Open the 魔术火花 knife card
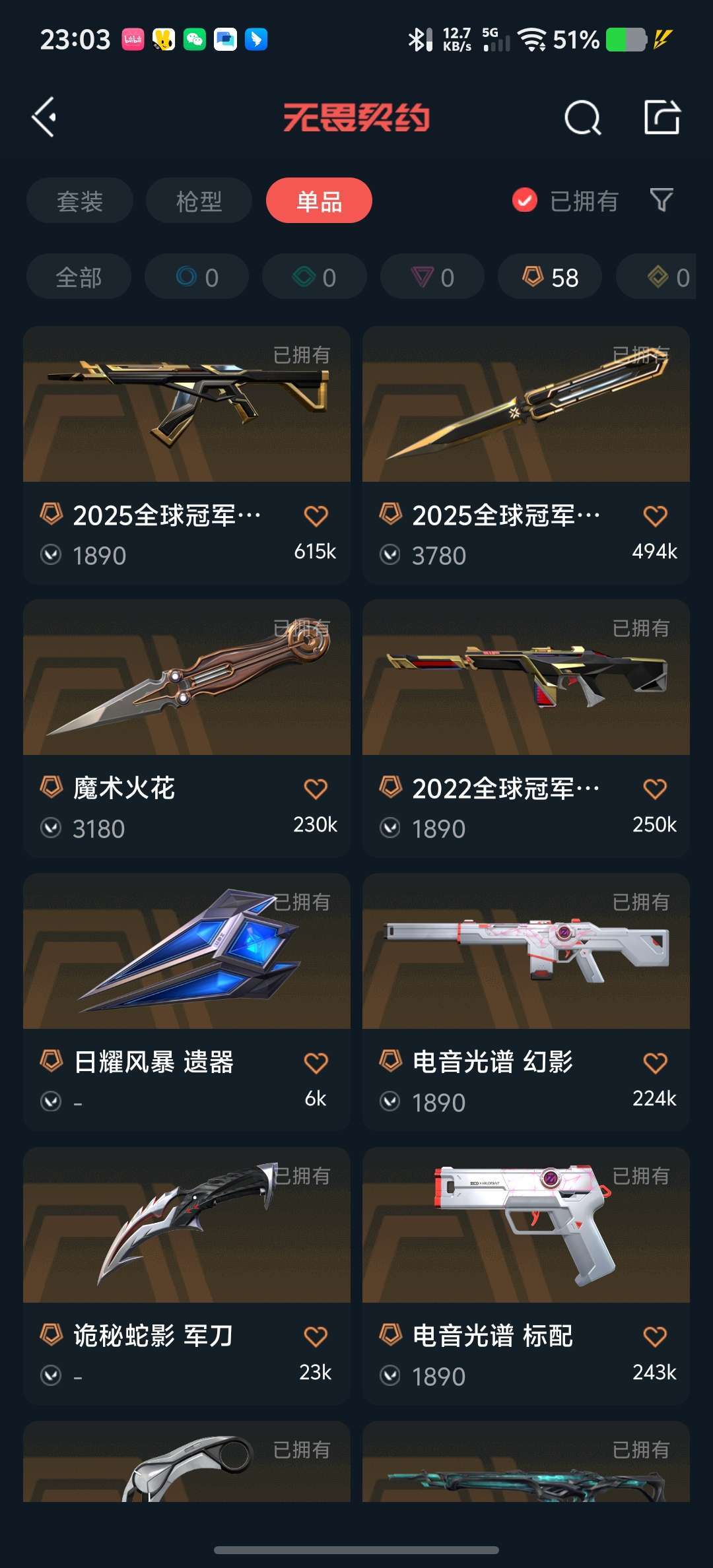The image size is (713, 1568). click(x=187, y=729)
